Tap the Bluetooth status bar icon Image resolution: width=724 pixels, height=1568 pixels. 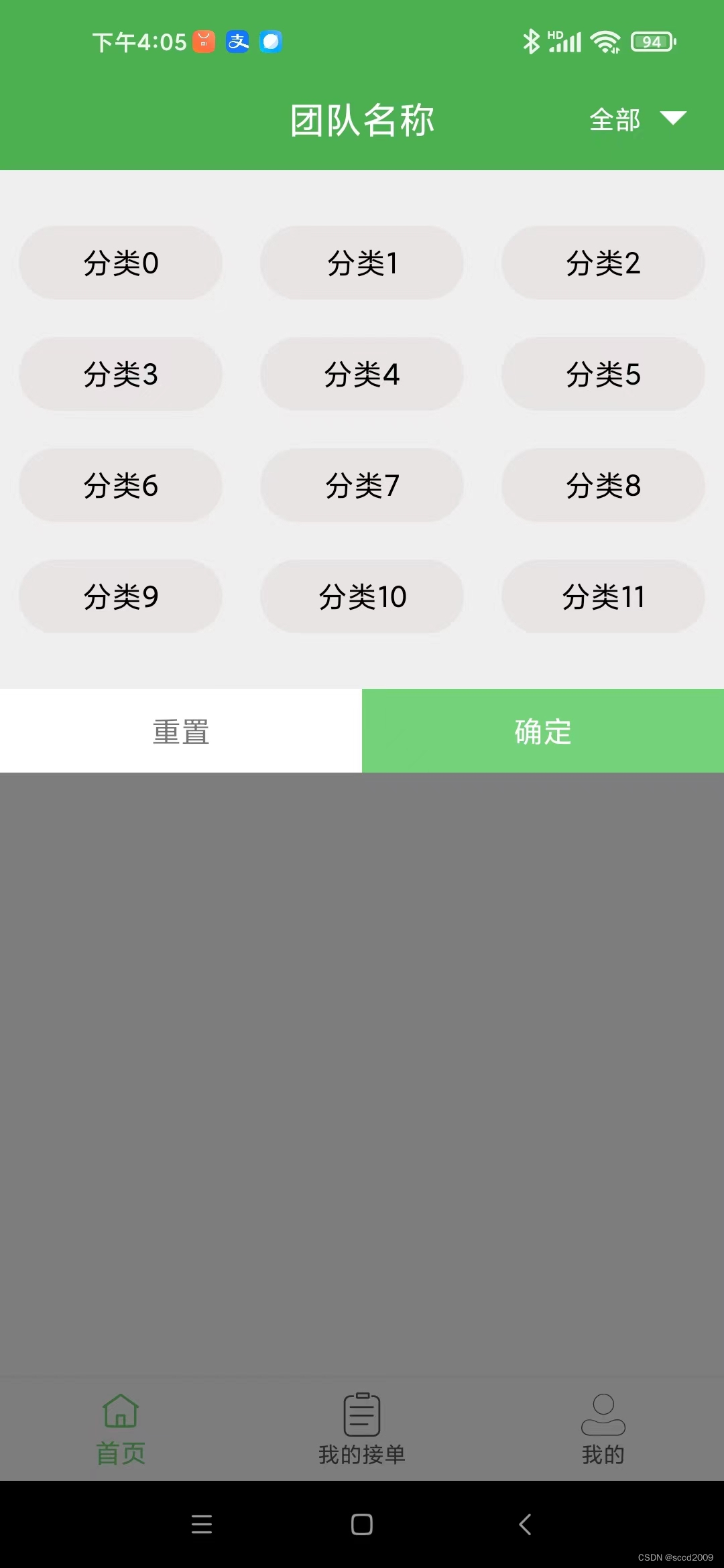click(532, 40)
